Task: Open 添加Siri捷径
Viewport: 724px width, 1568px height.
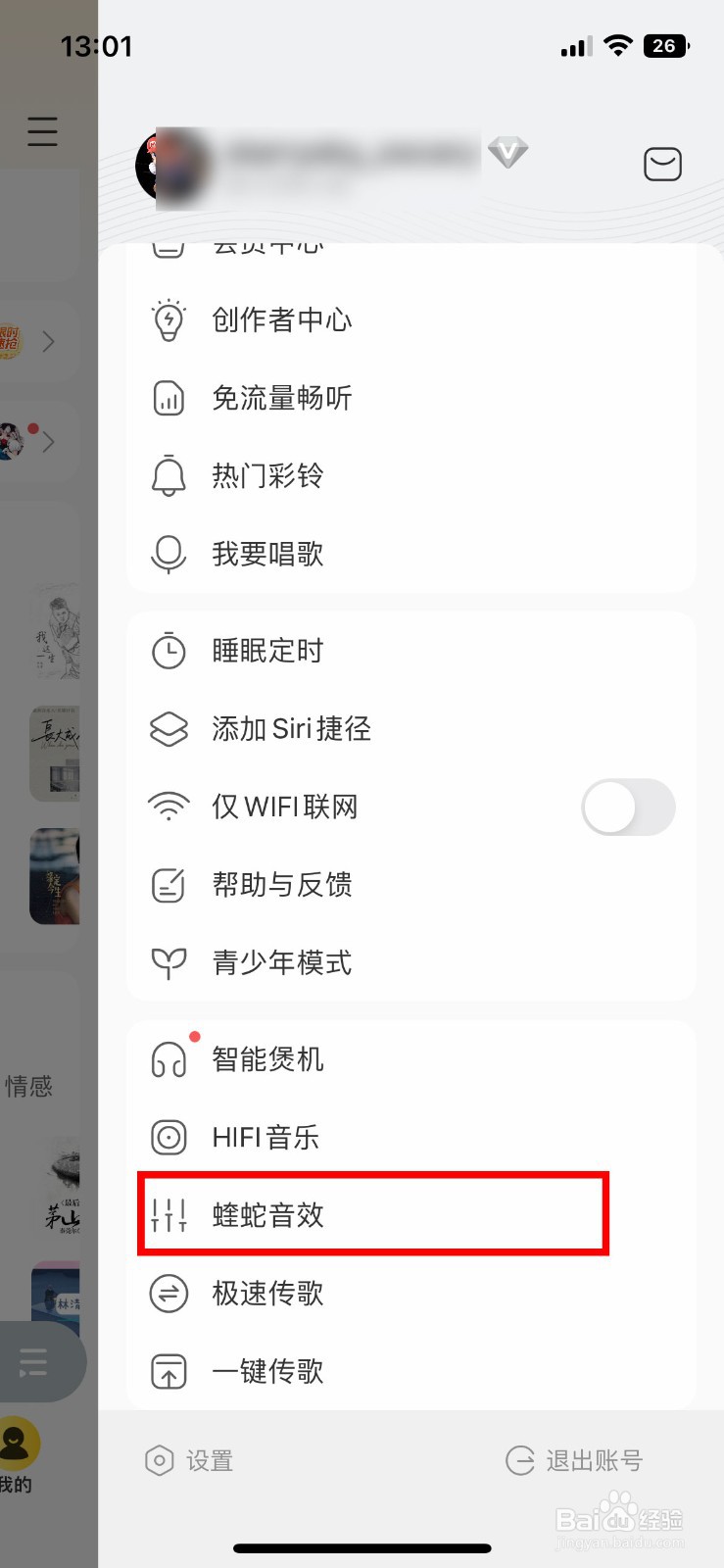Action: point(411,728)
